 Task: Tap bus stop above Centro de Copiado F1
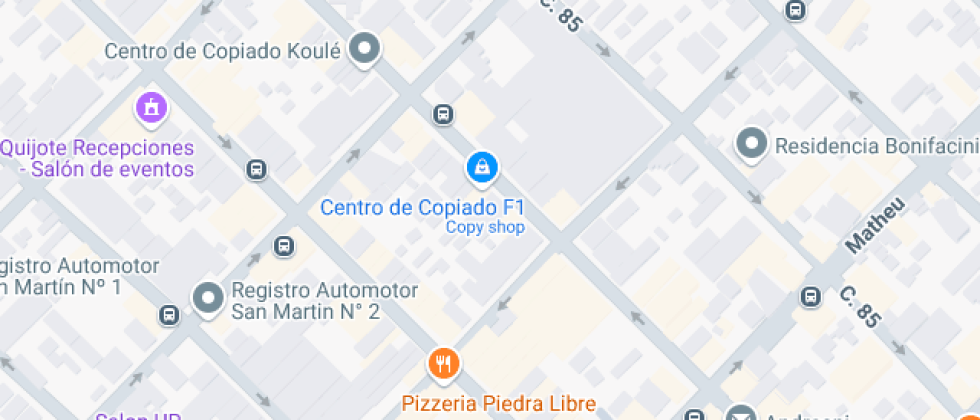click(443, 114)
